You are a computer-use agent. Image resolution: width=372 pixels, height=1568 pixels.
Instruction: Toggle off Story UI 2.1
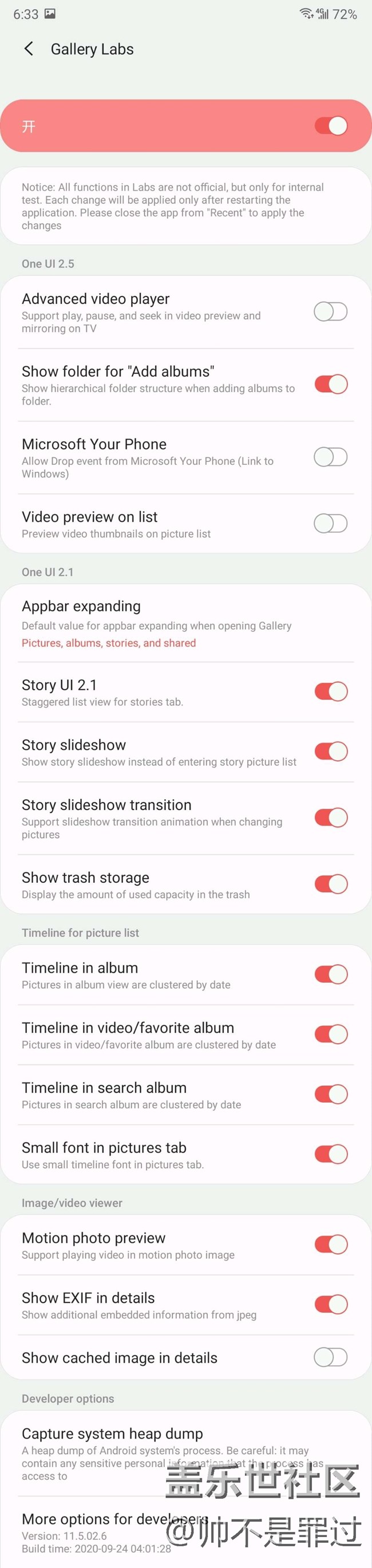point(331,692)
